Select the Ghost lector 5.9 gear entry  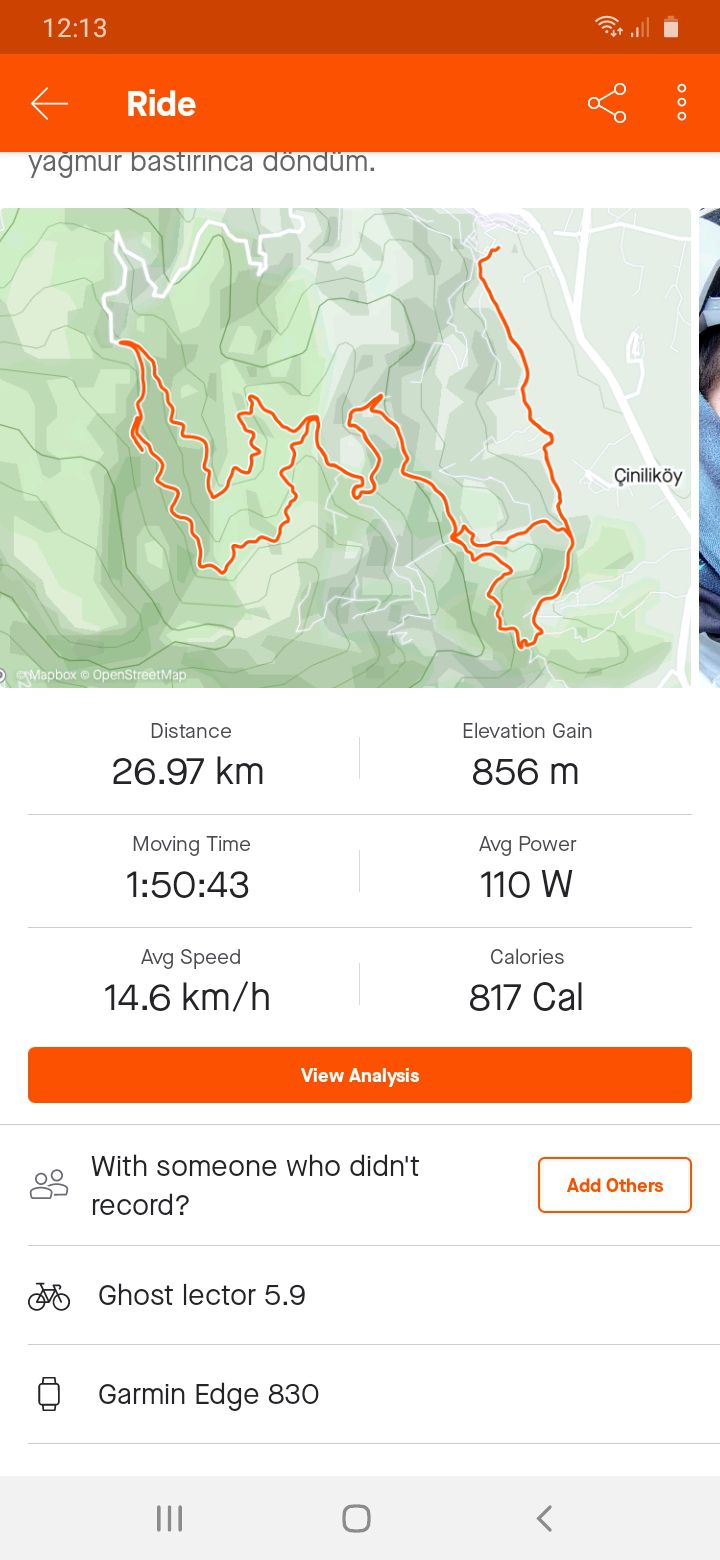(x=202, y=1295)
